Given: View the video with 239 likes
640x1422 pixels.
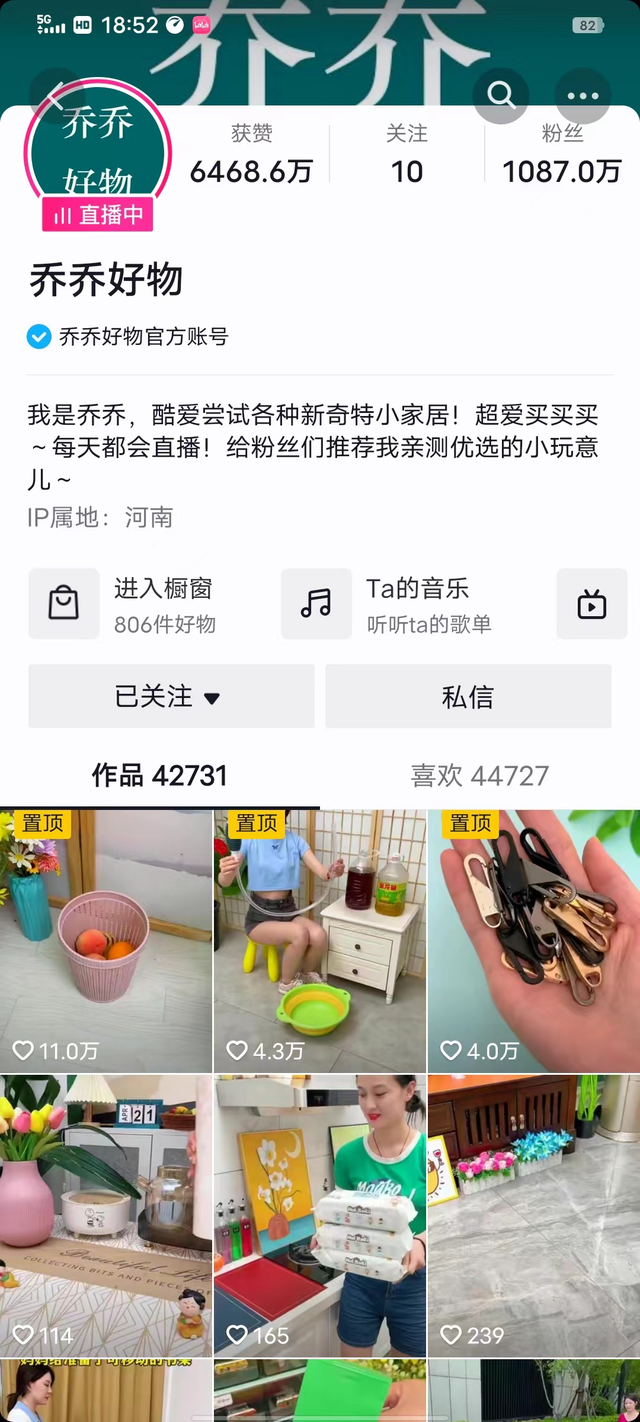Looking at the screenshot, I should [x=534, y=1215].
